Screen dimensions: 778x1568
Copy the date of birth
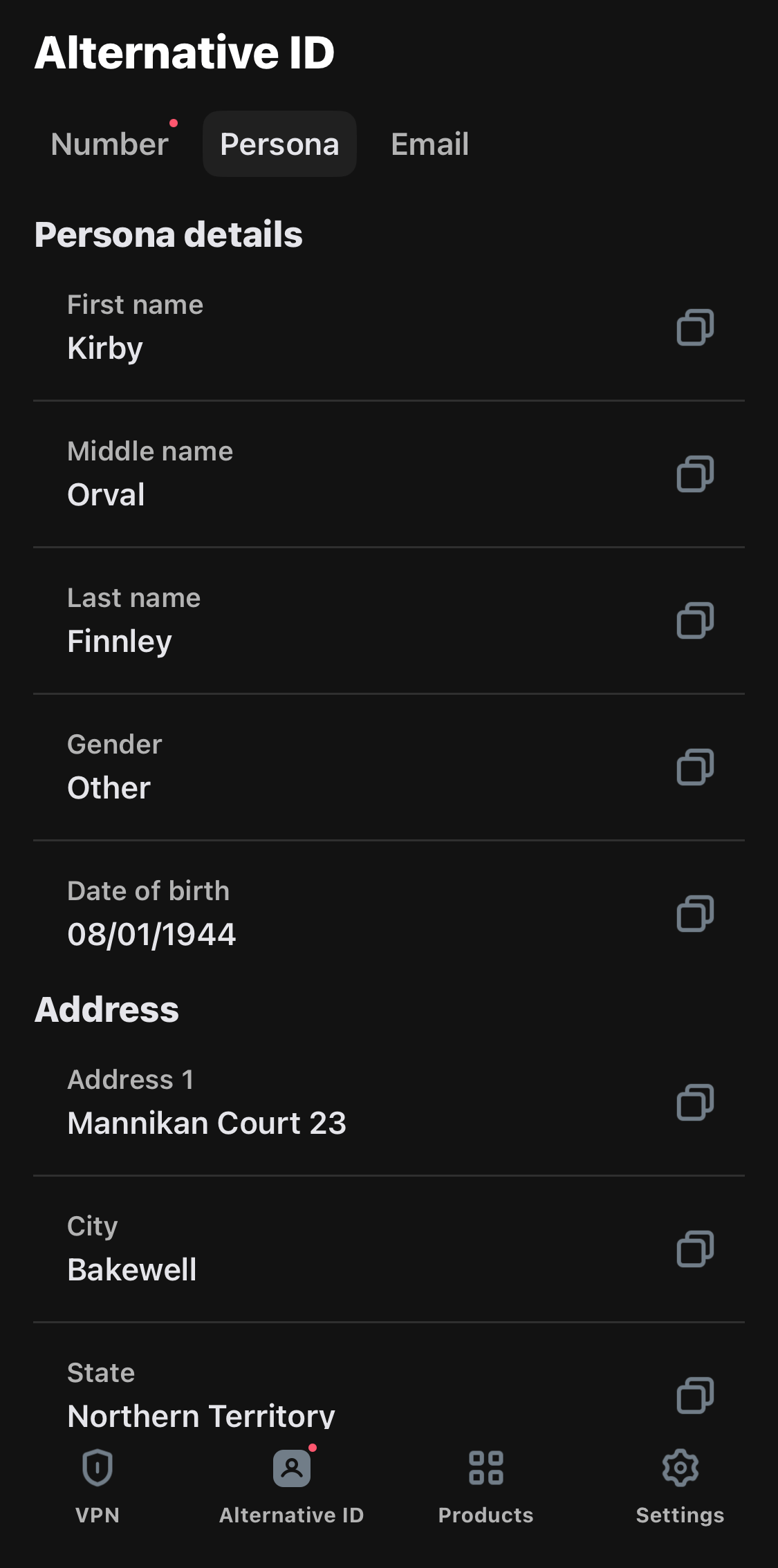coord(696,914)
